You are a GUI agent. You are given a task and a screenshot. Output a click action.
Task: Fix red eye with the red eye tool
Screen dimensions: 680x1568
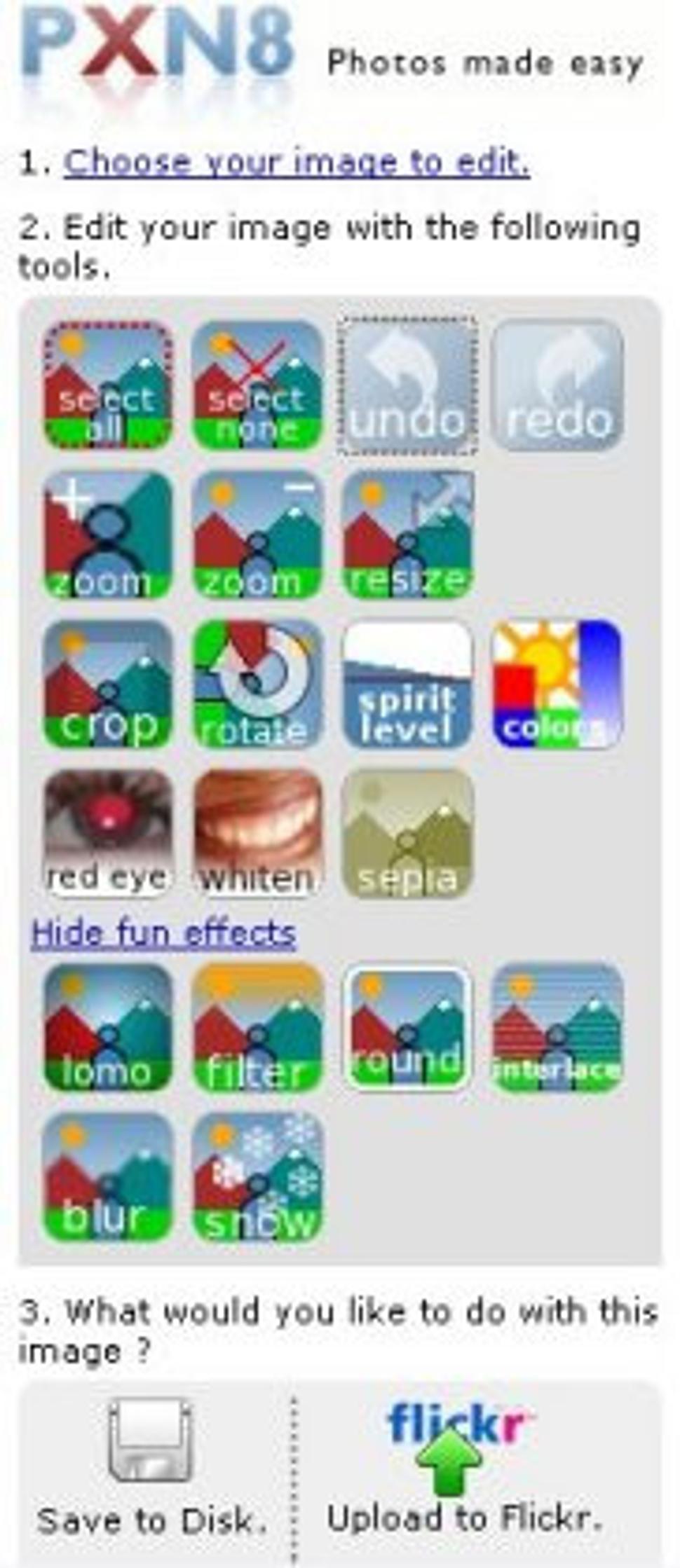107,834
